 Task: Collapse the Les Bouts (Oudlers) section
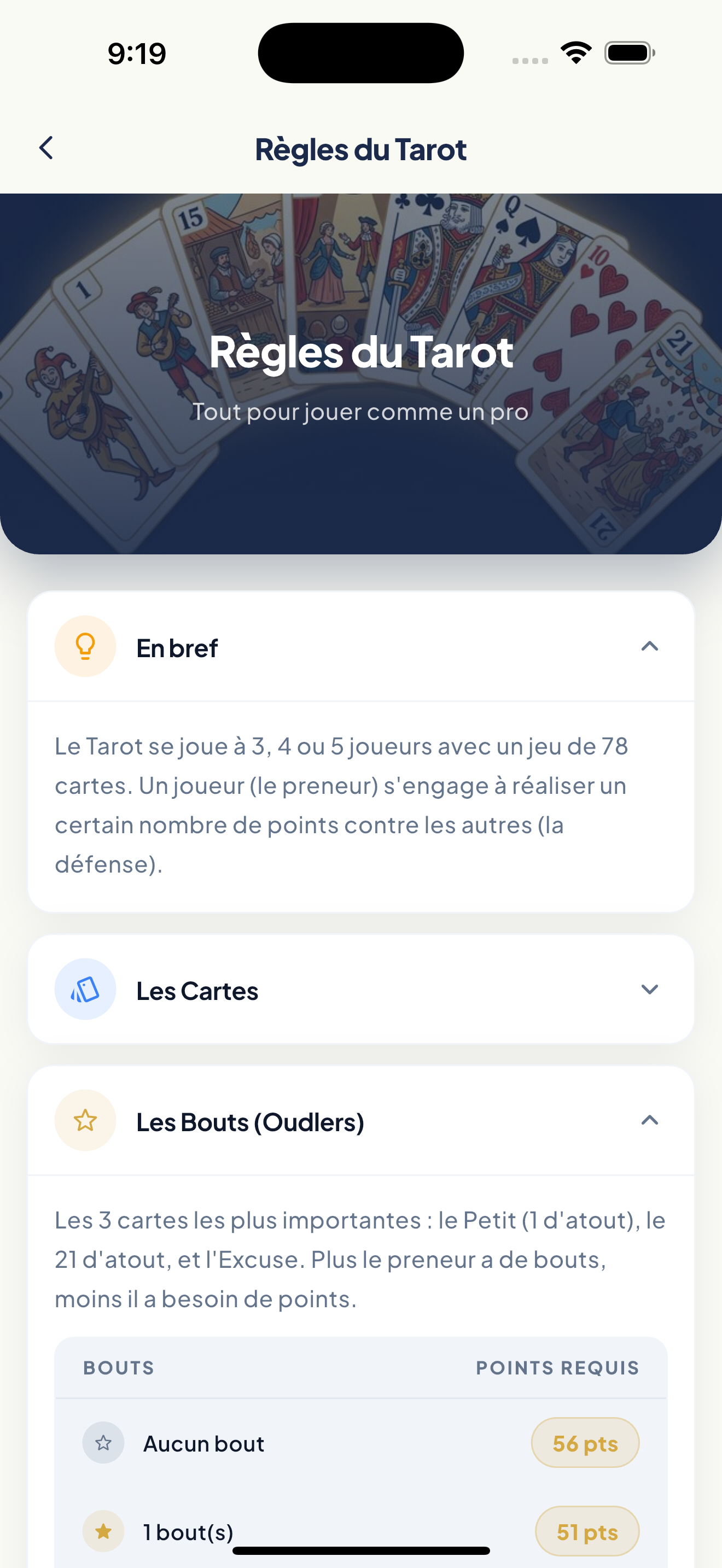[x=650, y=1120]
